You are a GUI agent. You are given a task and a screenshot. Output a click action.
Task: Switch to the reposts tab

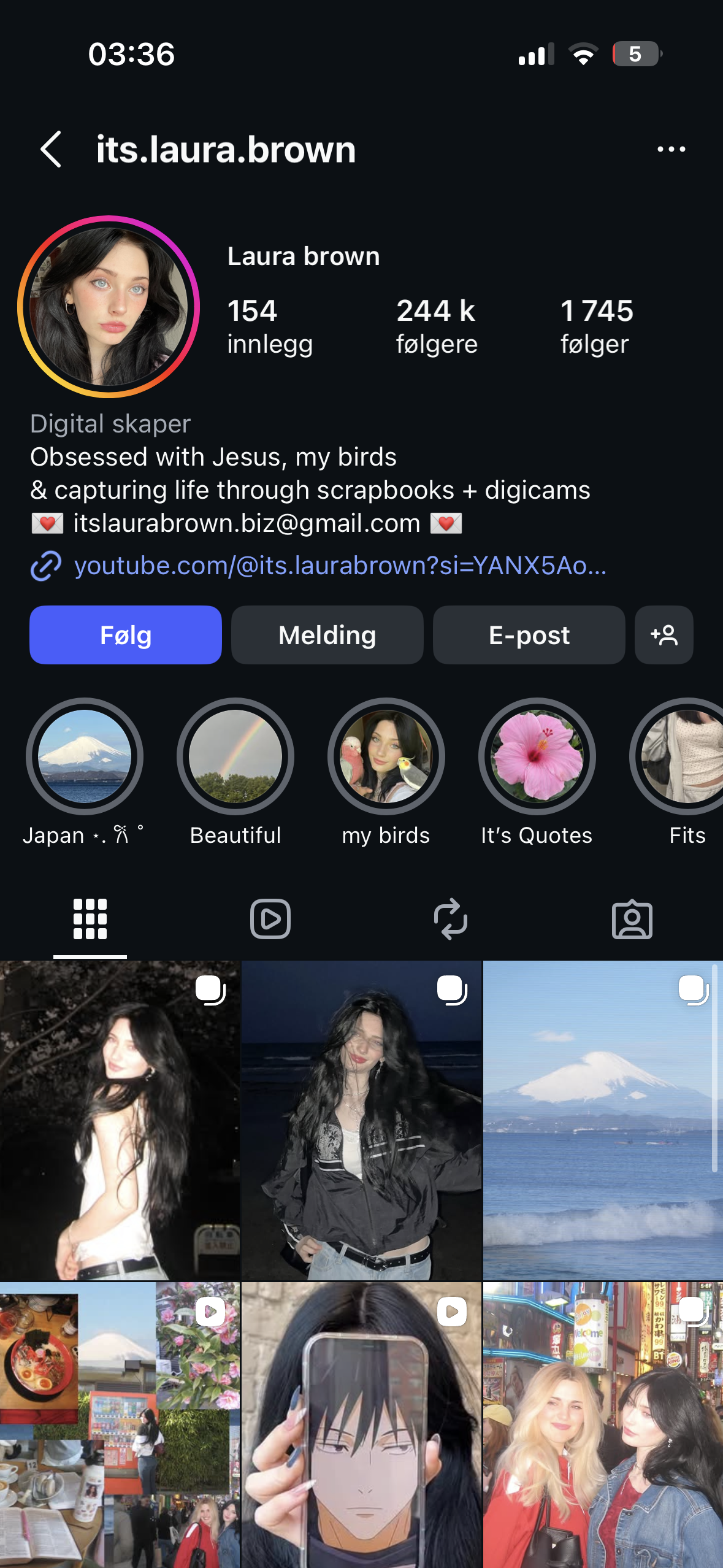coord(451,919)
